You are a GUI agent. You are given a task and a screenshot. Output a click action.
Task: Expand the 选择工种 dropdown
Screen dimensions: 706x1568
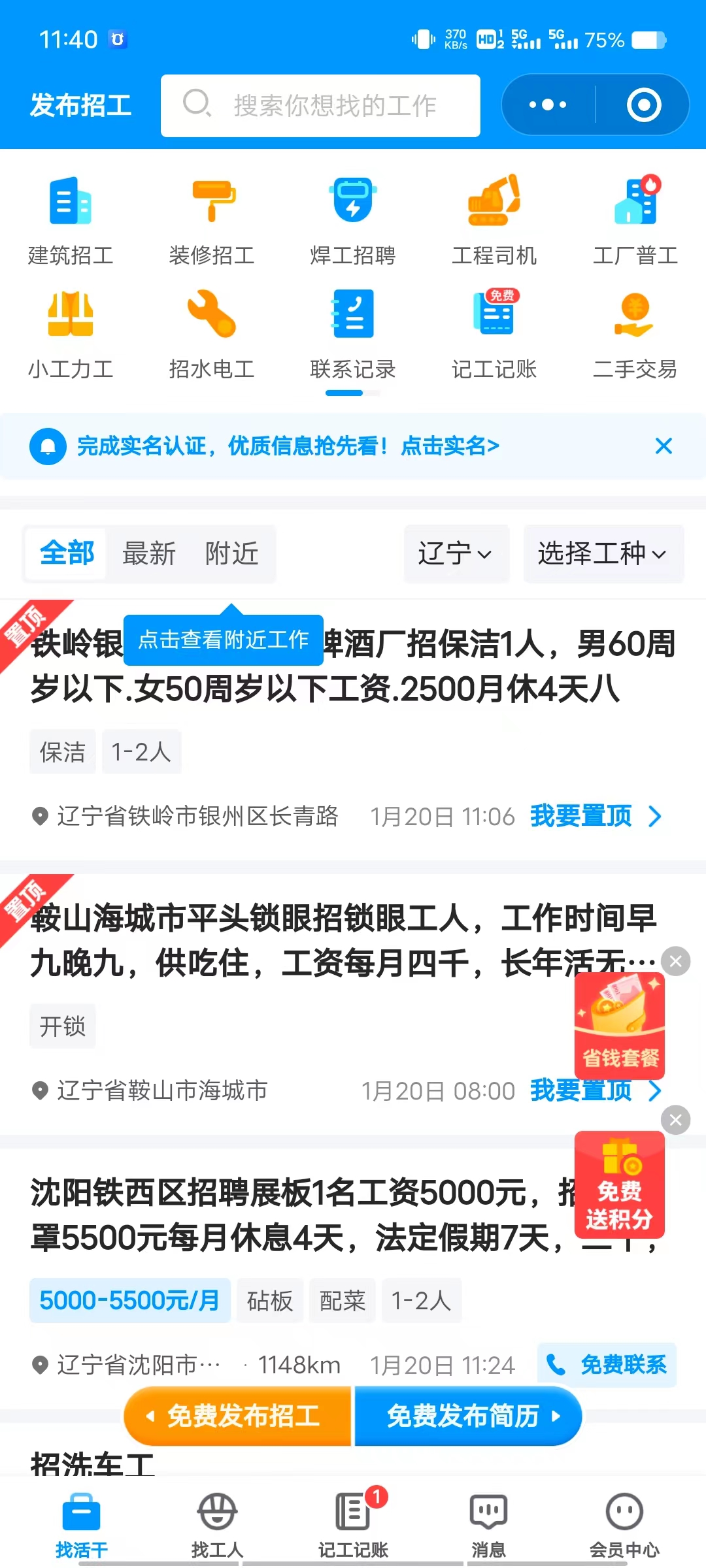603,554
